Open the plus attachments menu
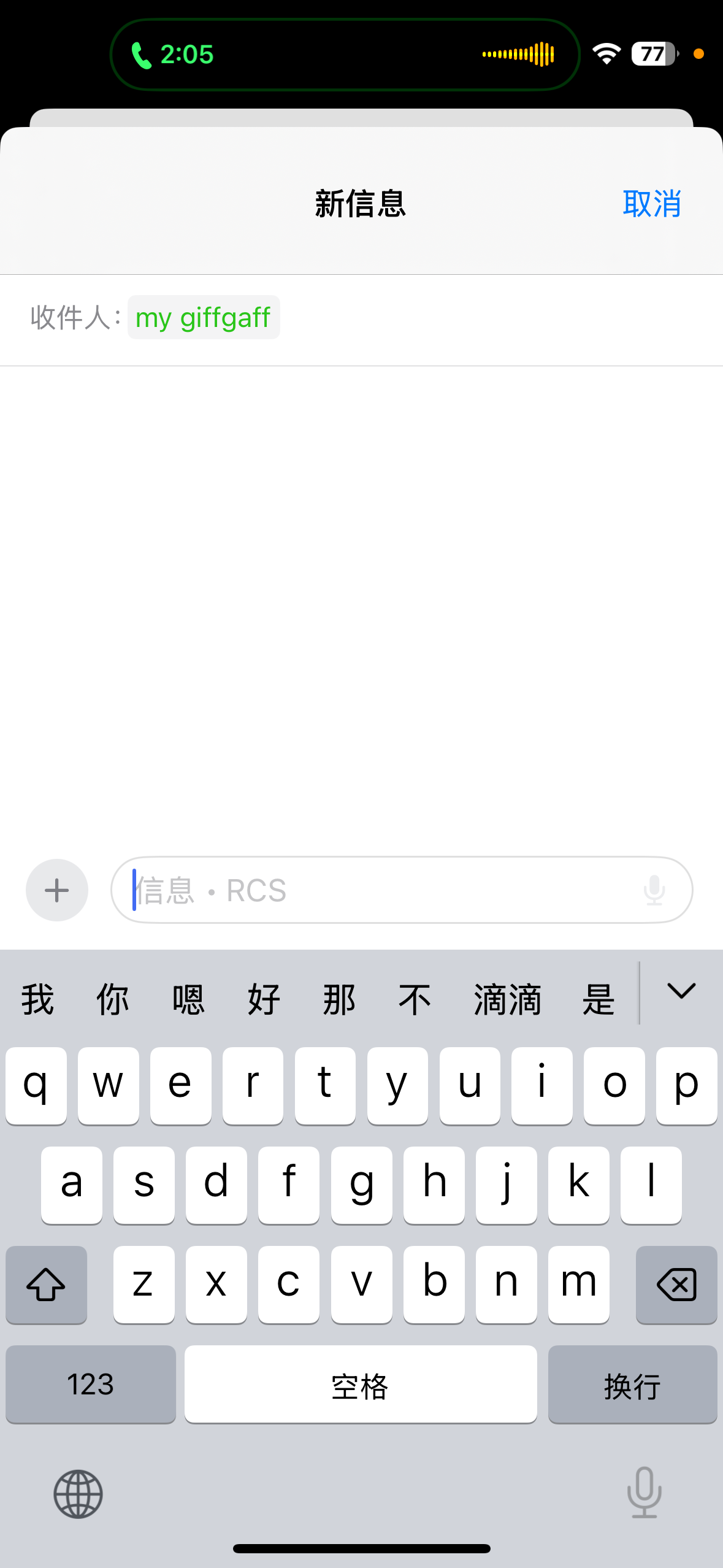723x1568 pixels. pos(57,890)
